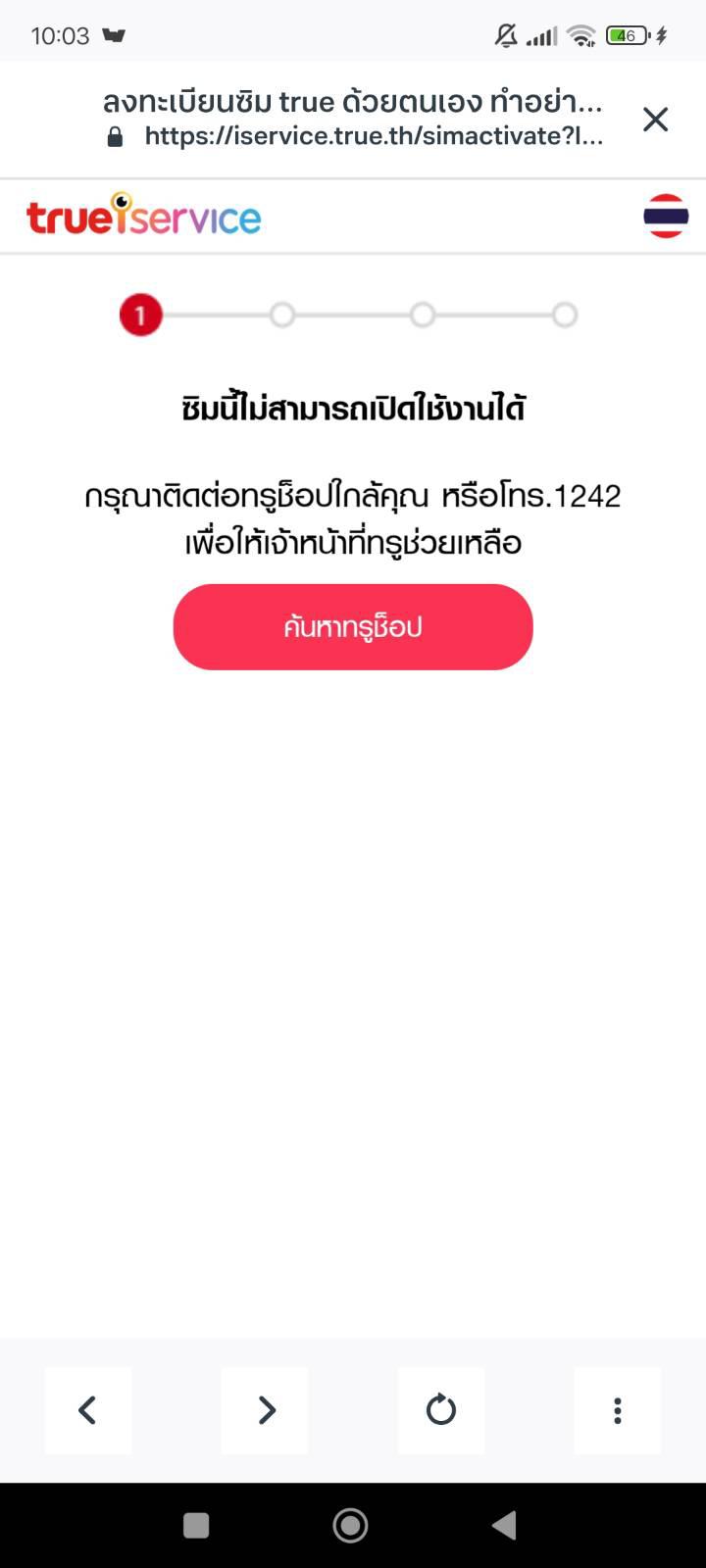Go back to the previous web page
The height and width of the screenshot is (1568, 706).
pyautogui.click(x=88, y=1410)
